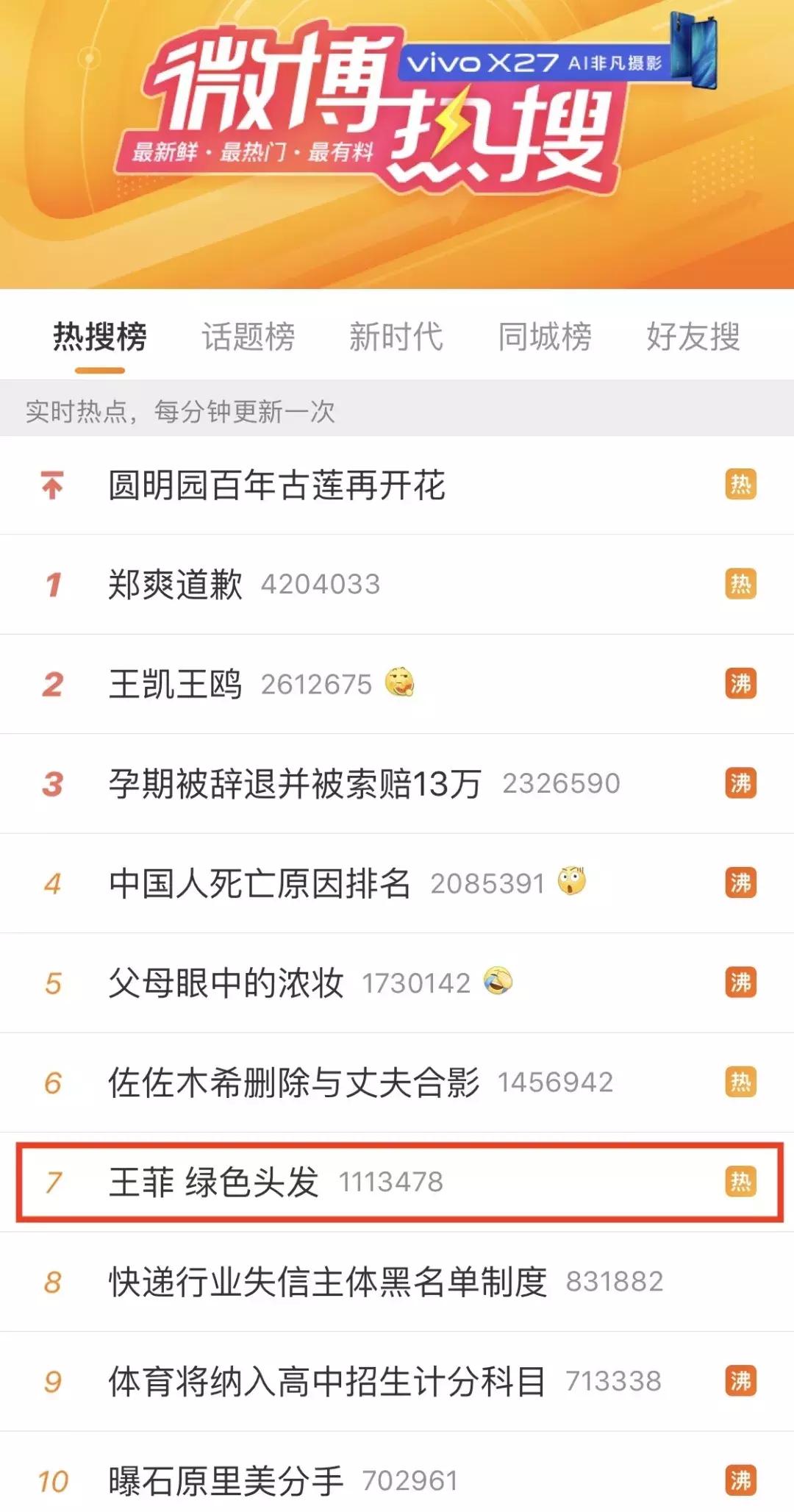Switch to the 新时代 tab
This screenshot has width=794, height=1512.
click(x=398, y=337)
